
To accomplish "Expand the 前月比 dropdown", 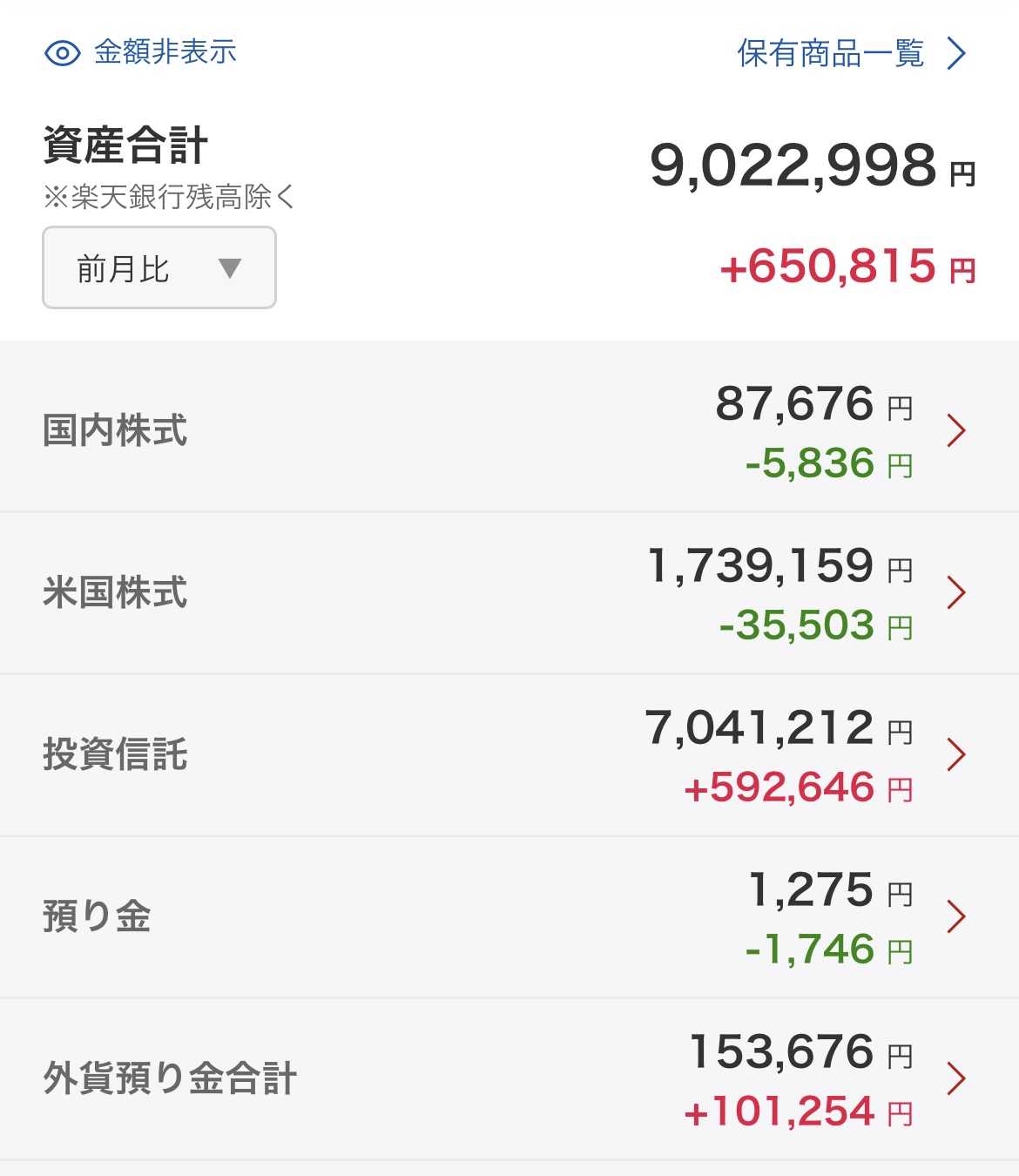I will pos(159,268).
